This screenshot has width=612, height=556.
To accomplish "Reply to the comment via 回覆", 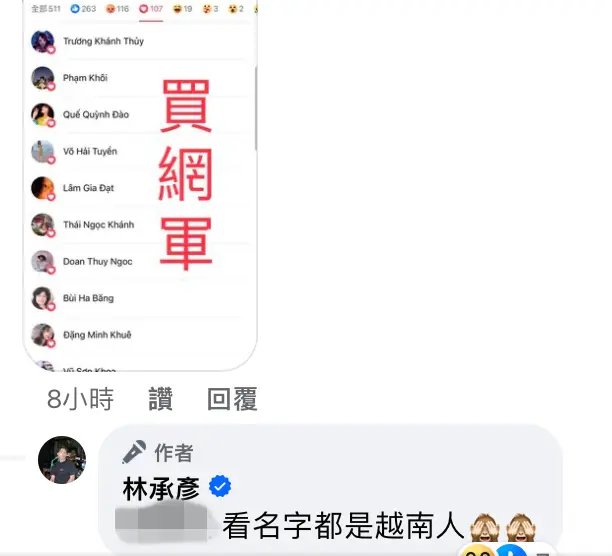I will (232, 400).
